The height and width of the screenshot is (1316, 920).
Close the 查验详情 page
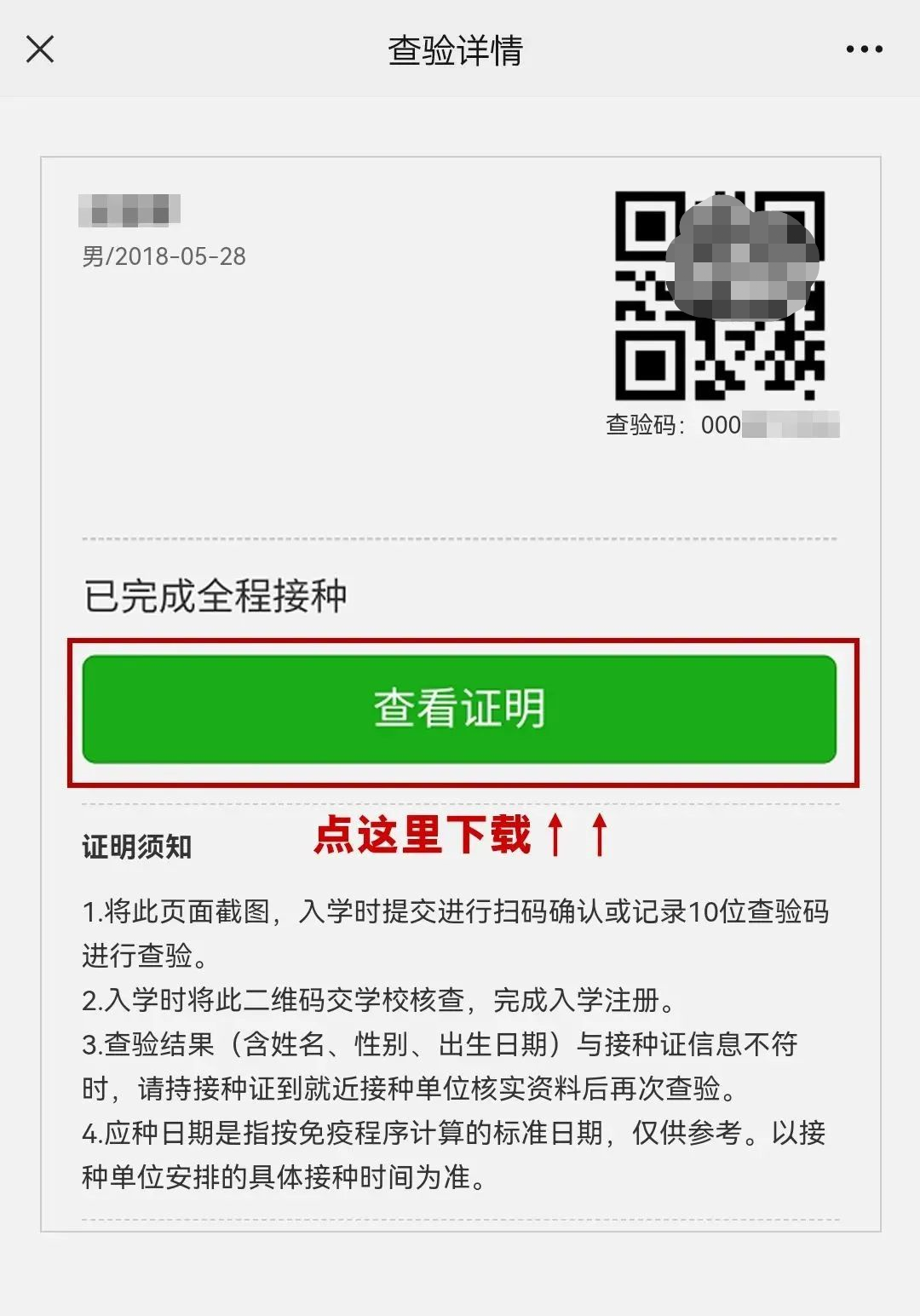pyautogui.click(x=40, y=49)
